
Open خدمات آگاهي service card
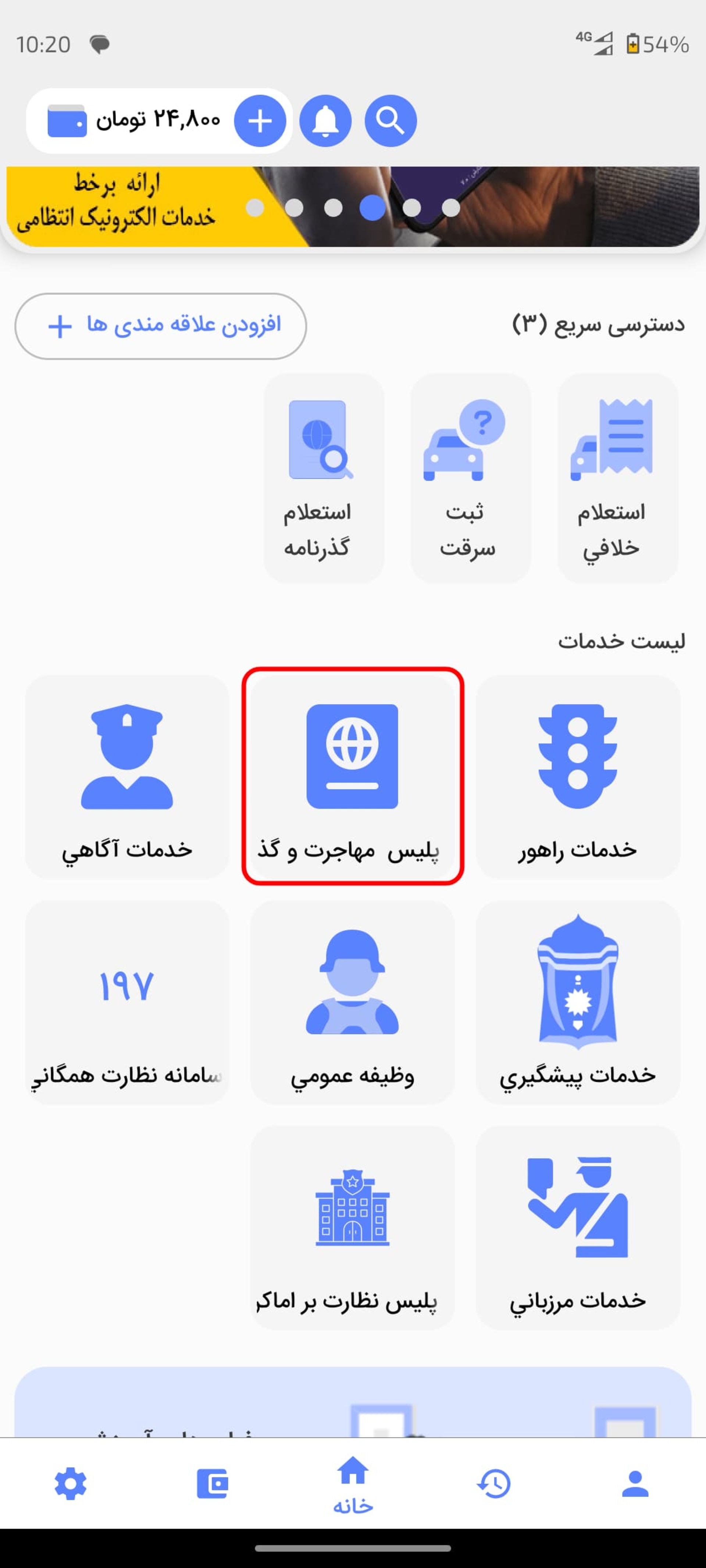click(x=127, y=777)
